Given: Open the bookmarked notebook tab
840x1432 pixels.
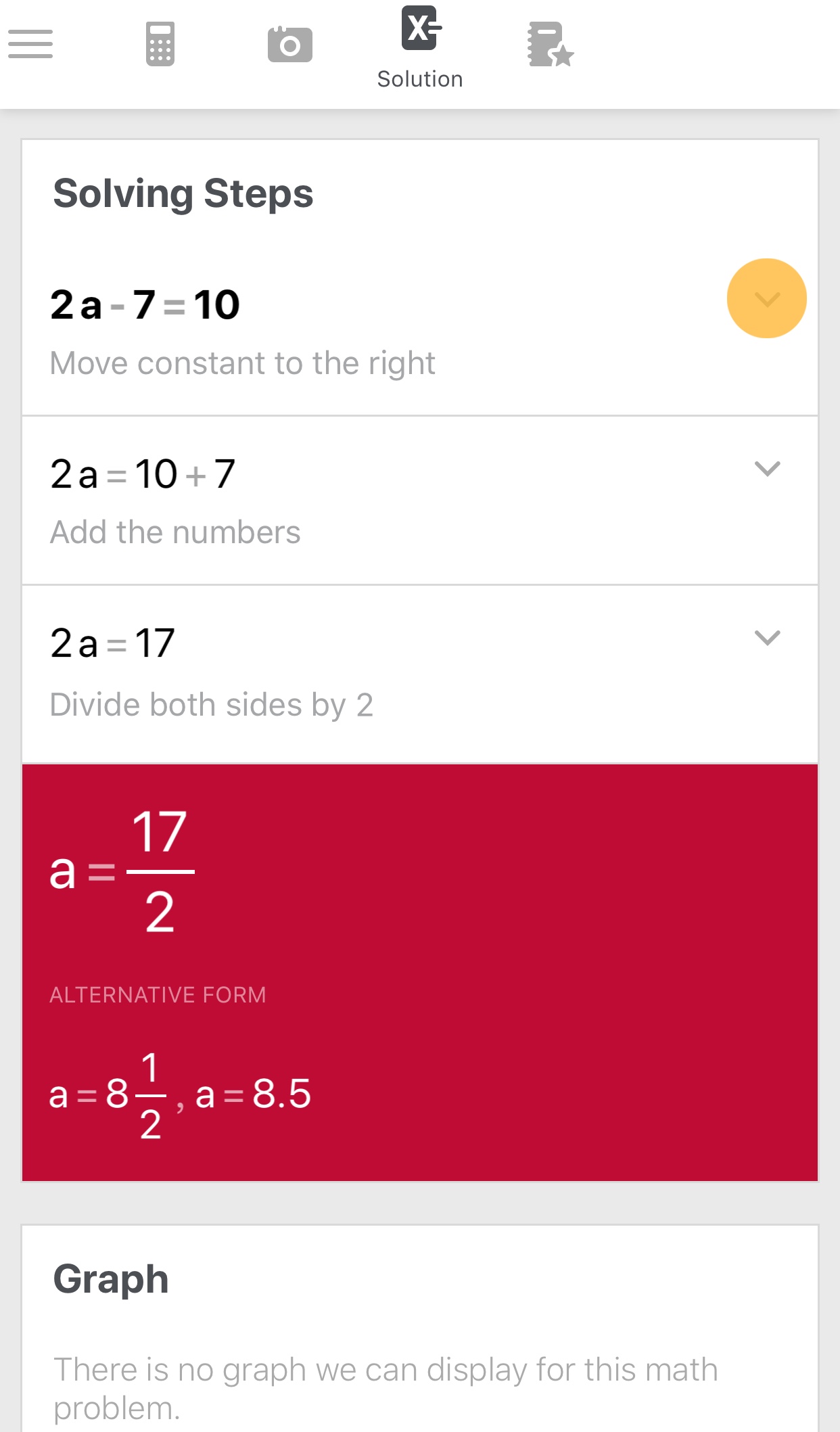Looking at the screenshot, I should [550, 45].
